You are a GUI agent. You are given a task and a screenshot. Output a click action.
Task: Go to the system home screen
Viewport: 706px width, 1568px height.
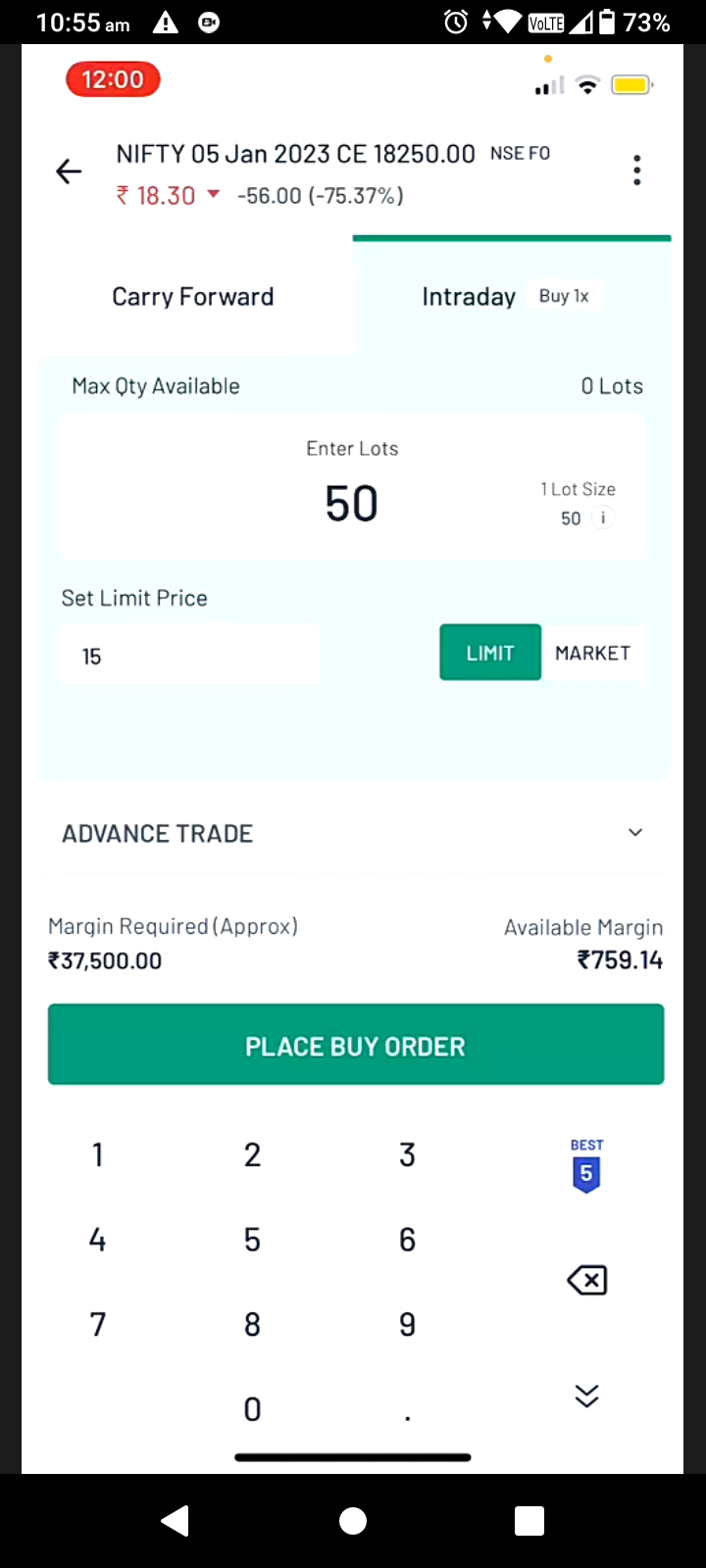(x=353, y=1521)
